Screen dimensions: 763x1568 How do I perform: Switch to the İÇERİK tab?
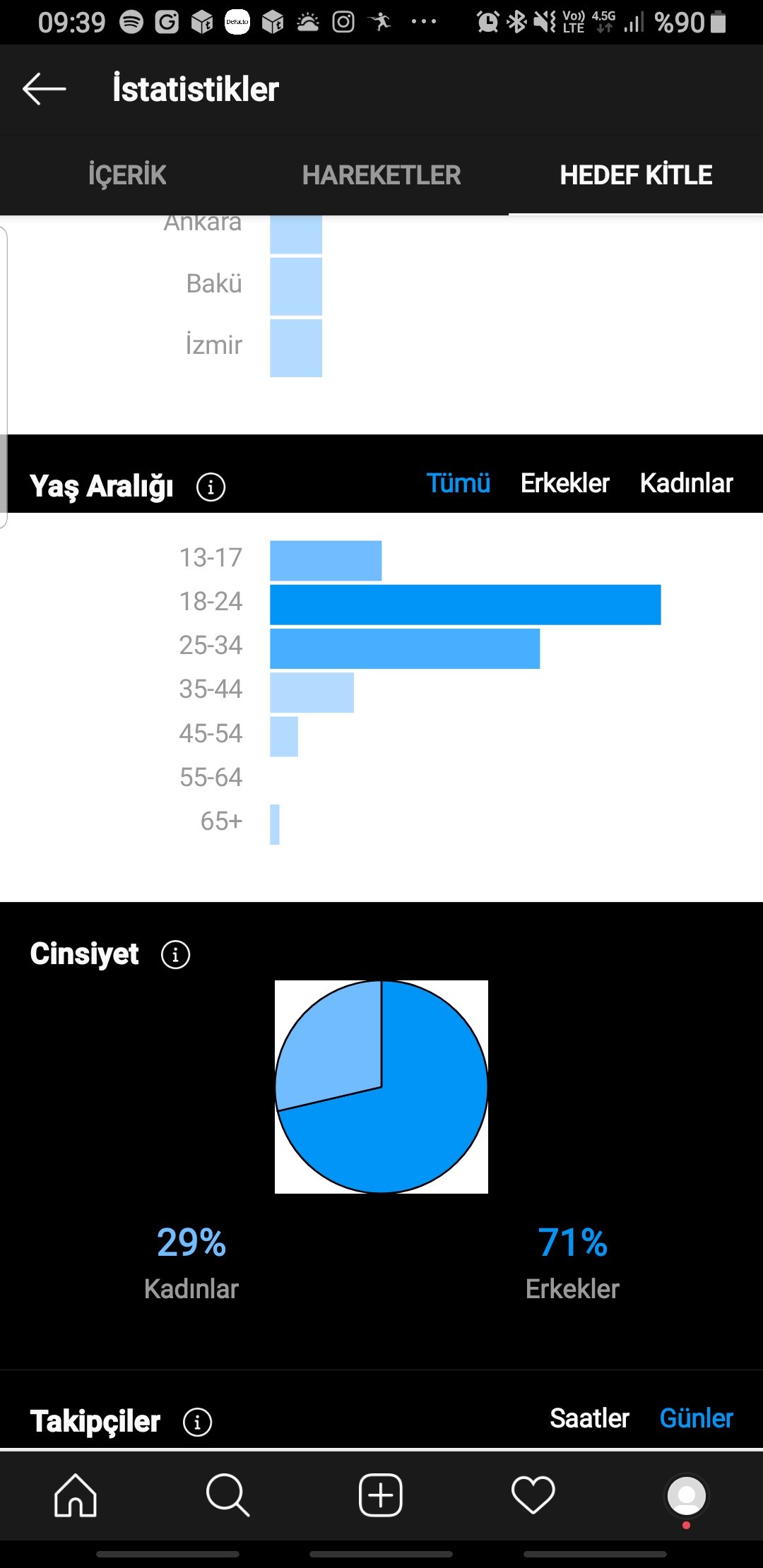[x=127, y=174]
